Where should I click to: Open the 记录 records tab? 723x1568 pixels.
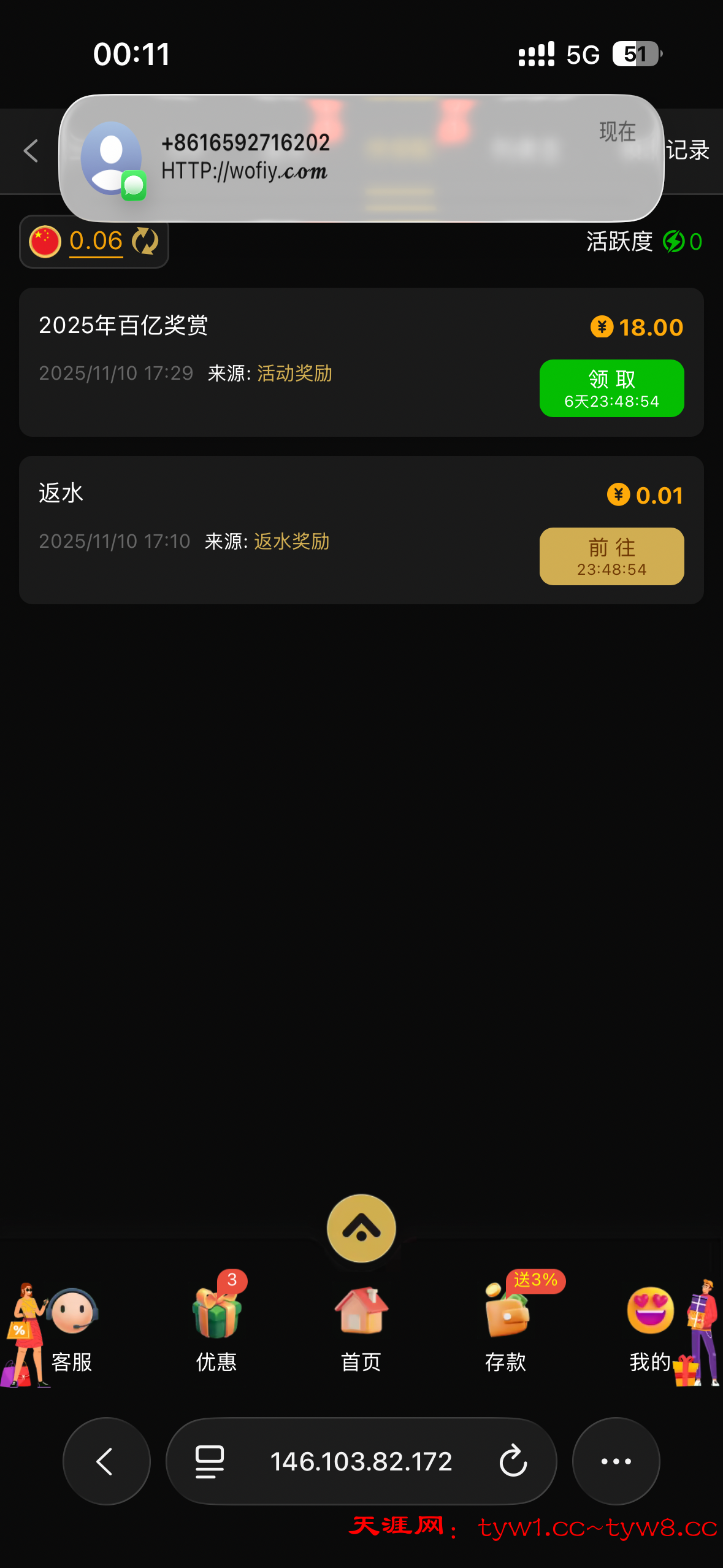[x=688, y=151]
